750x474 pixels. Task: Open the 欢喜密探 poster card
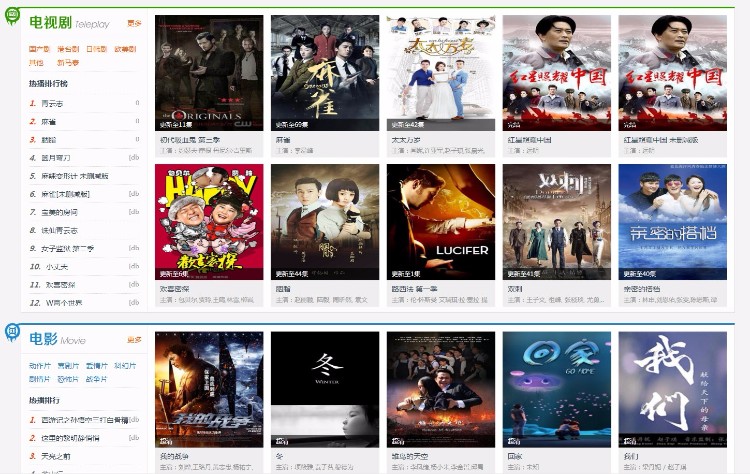[209, 221]
